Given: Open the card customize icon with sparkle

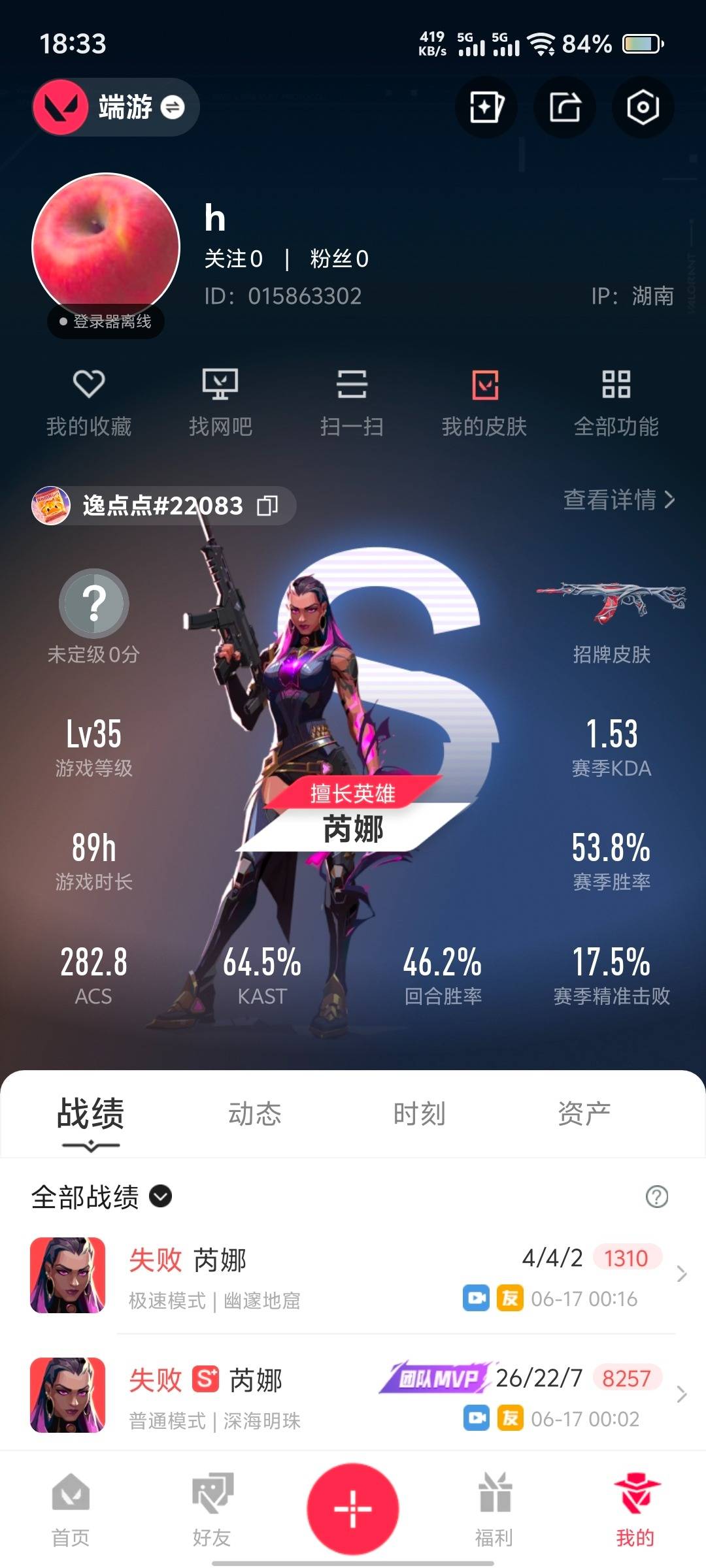Looking at the screenshot, I should tap(486, 107).
